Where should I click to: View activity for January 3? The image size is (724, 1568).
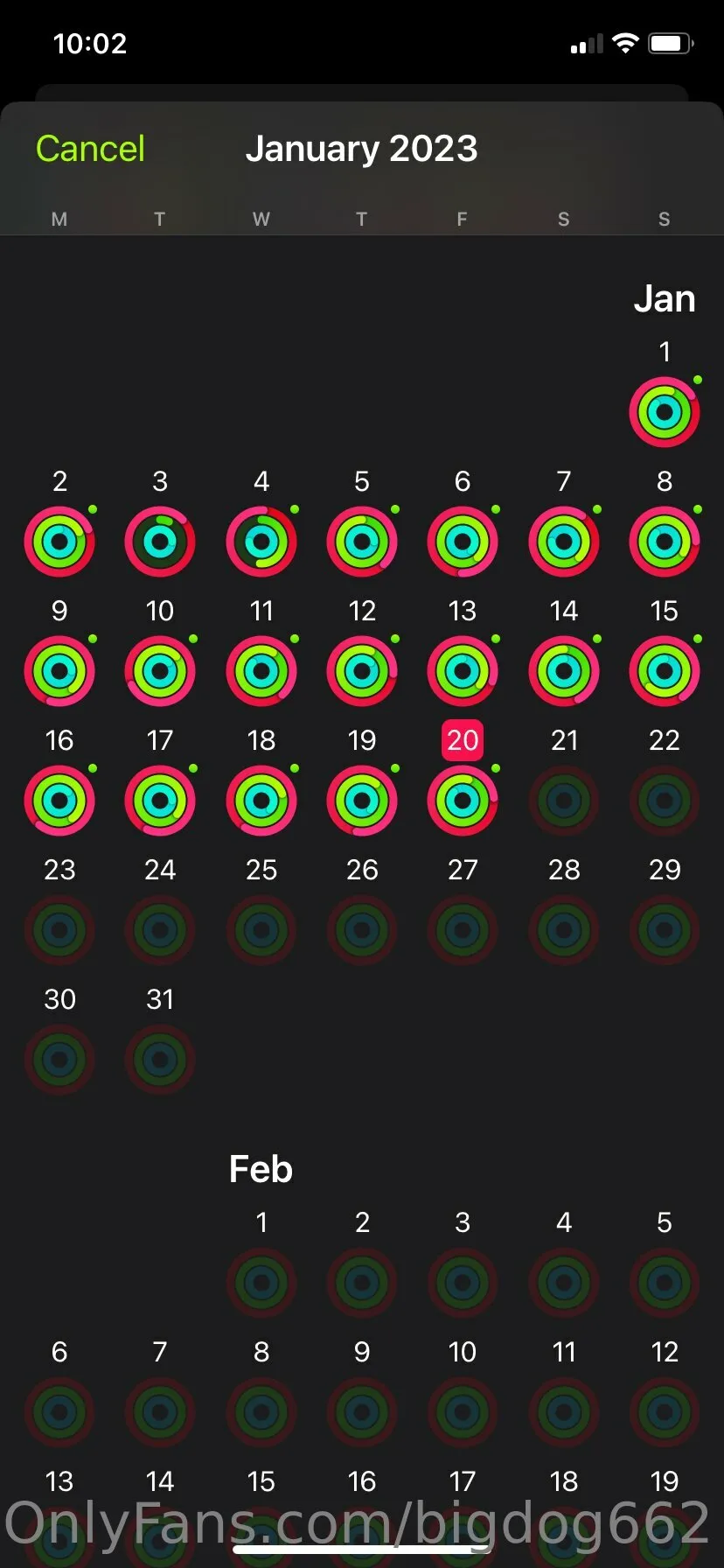[x=160, y=542]
